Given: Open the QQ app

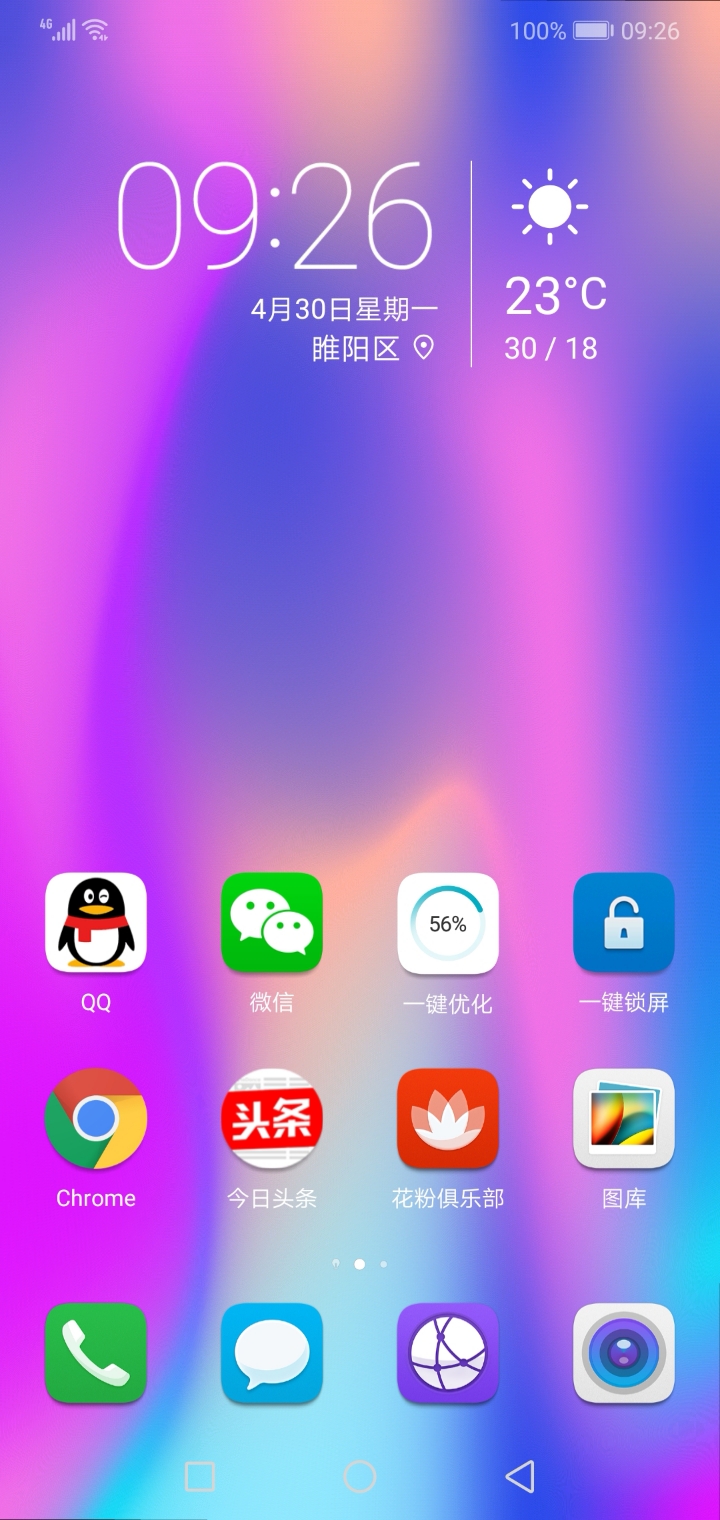Looking at the screenshot, I should (96, 923).
